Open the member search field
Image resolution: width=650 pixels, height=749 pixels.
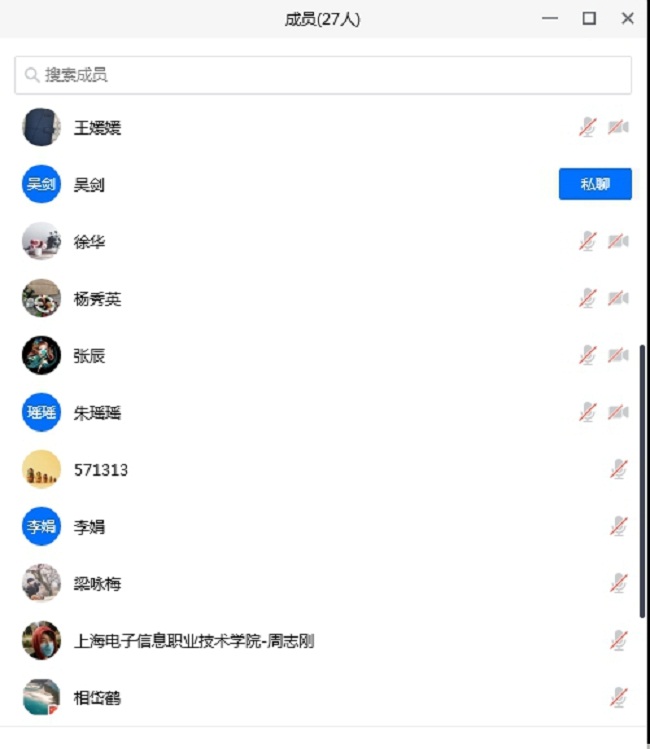point(322,75)
